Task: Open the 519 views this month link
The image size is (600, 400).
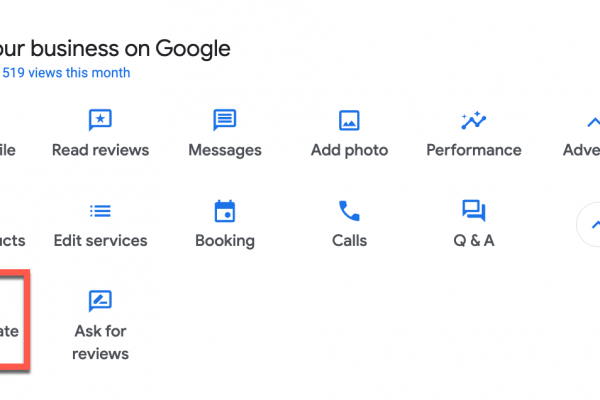Action: [66, 72]
